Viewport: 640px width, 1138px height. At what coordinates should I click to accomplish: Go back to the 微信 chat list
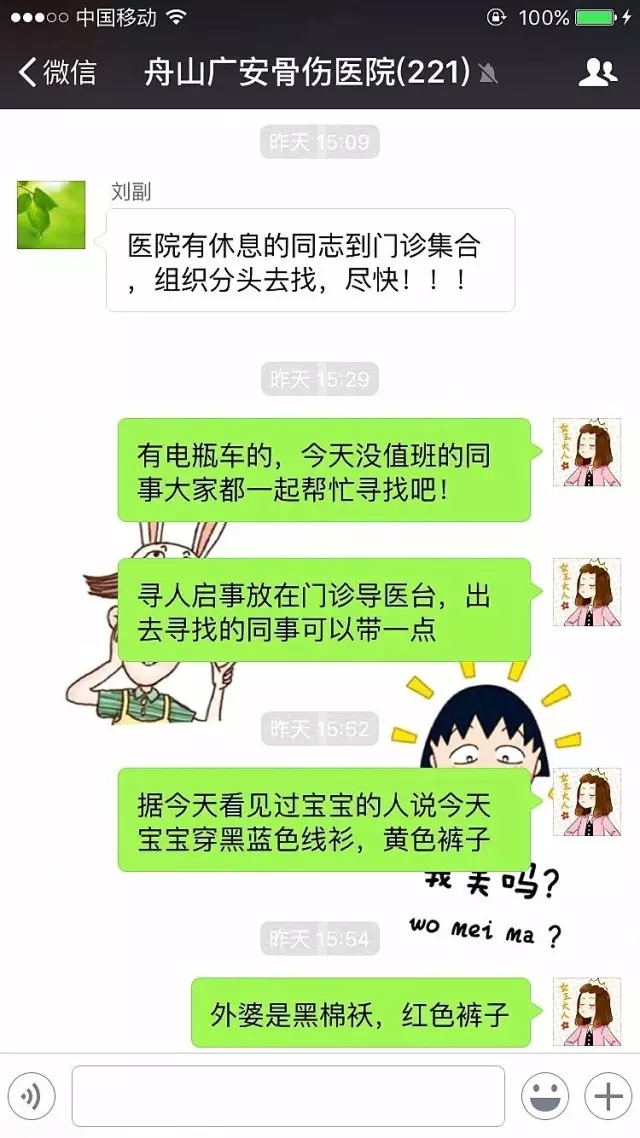58,72
